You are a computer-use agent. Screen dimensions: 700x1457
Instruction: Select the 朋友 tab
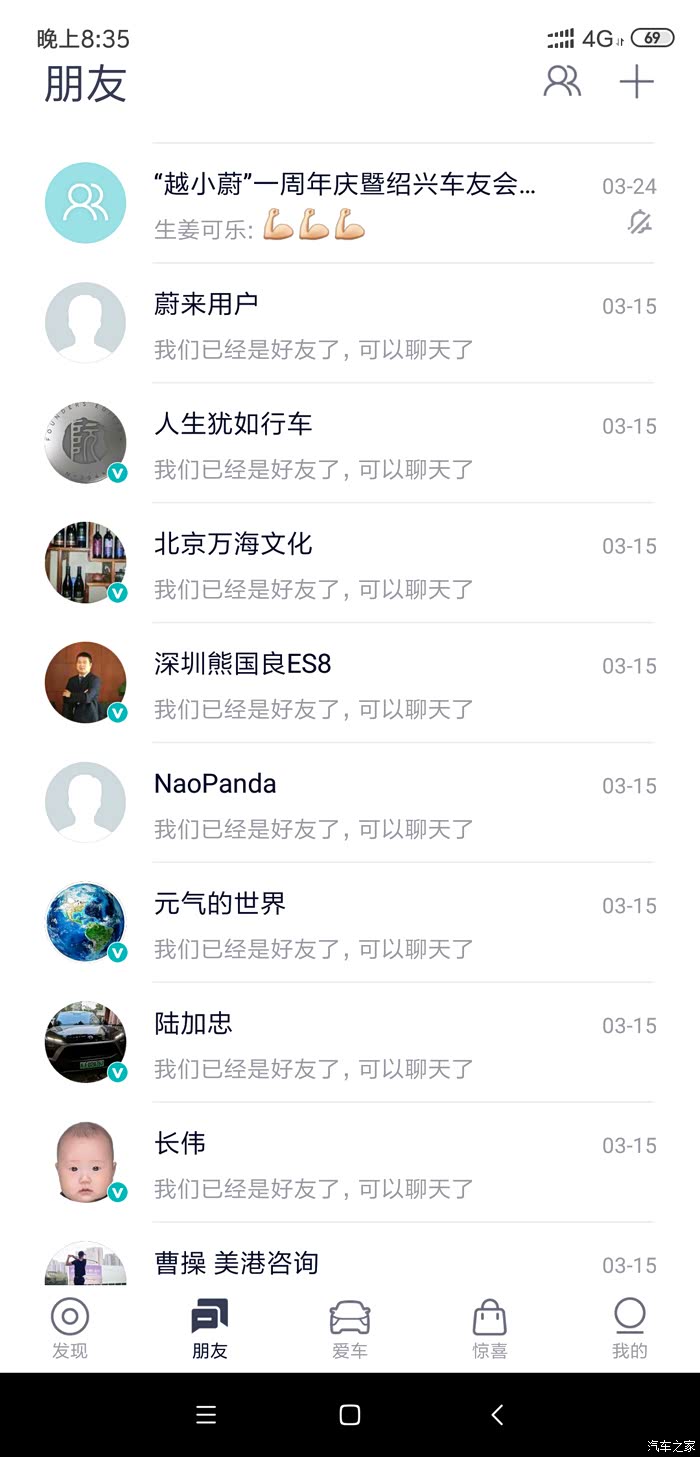point(210,1329)
